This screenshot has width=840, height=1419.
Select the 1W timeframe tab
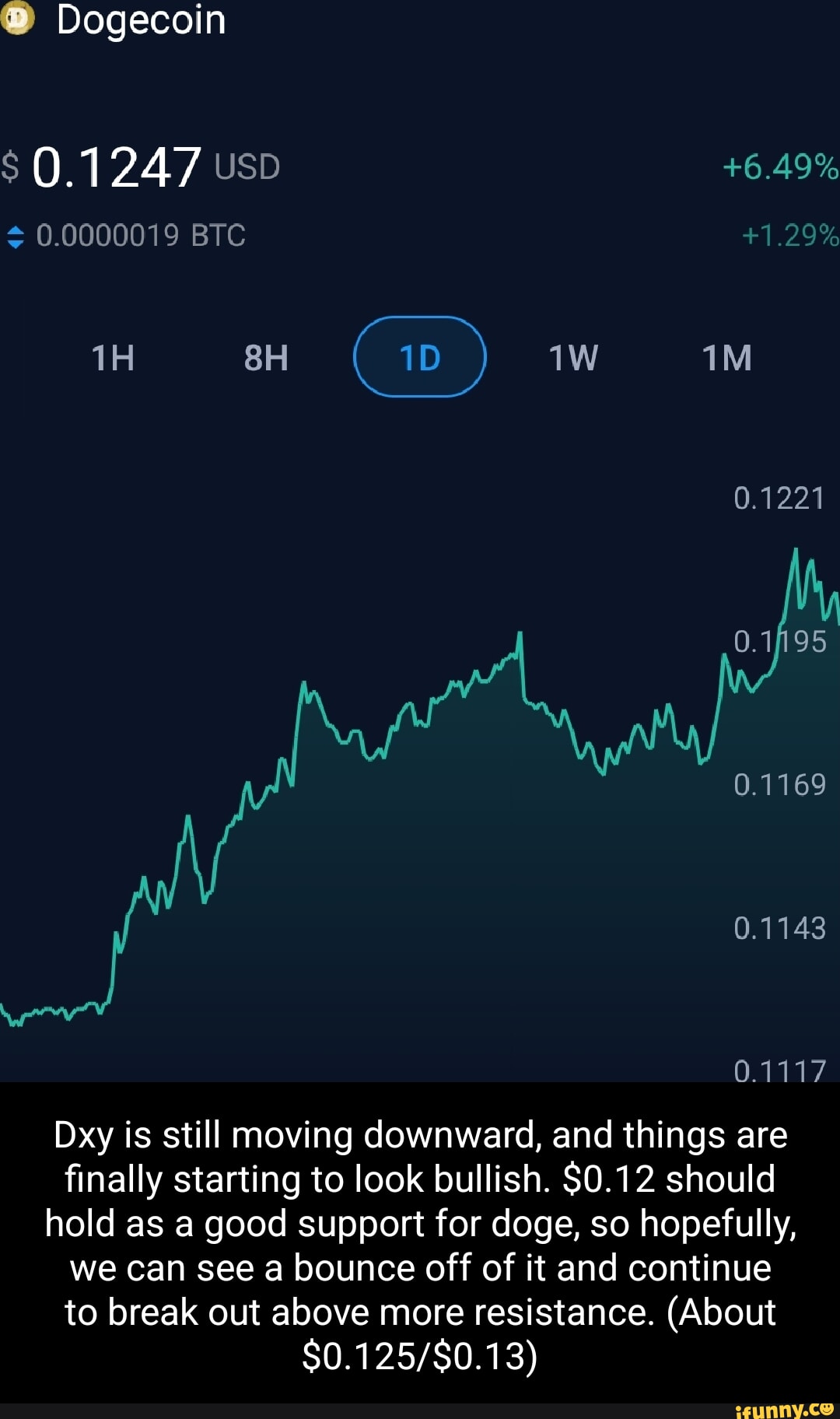point(574,359)
